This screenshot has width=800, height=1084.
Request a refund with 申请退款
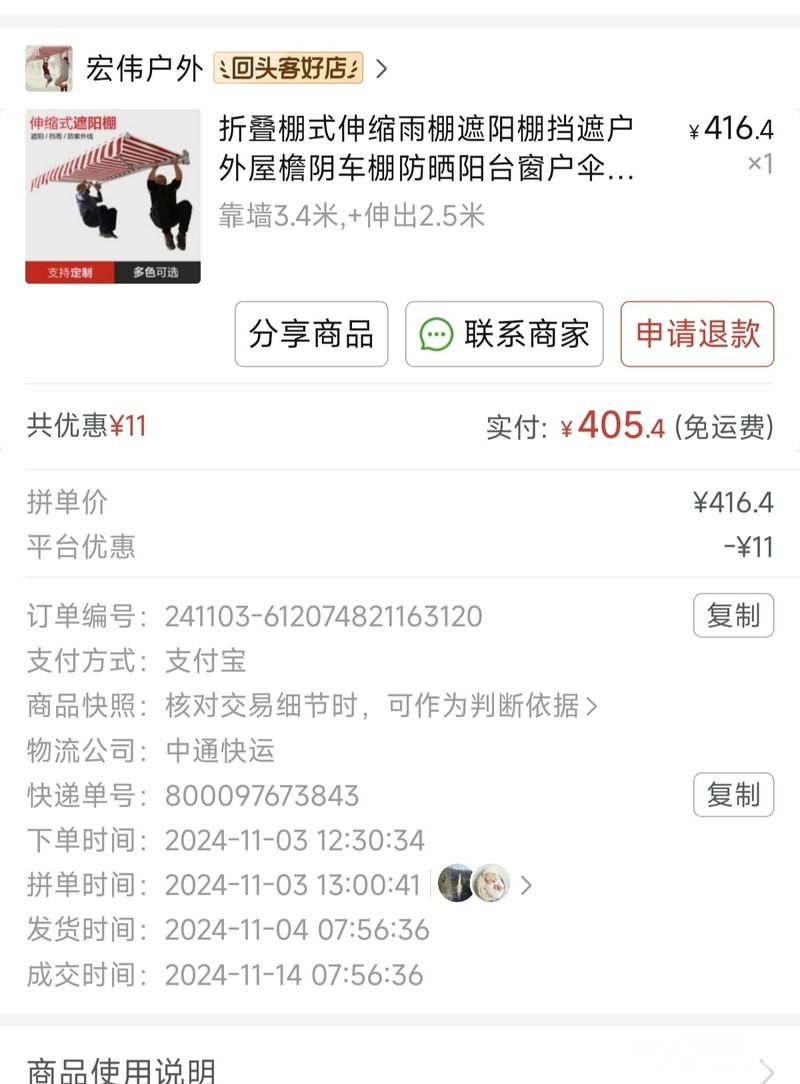697,334
